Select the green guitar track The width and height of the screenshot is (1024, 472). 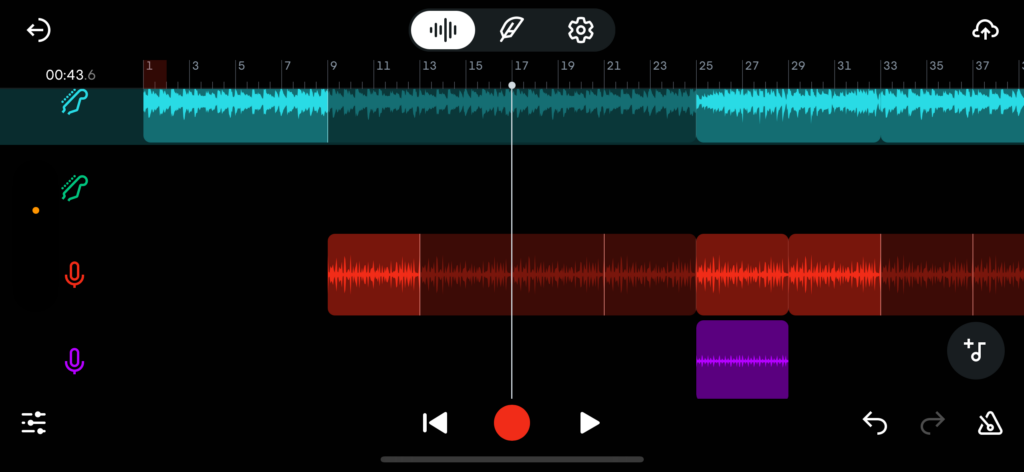coord(74,187)
